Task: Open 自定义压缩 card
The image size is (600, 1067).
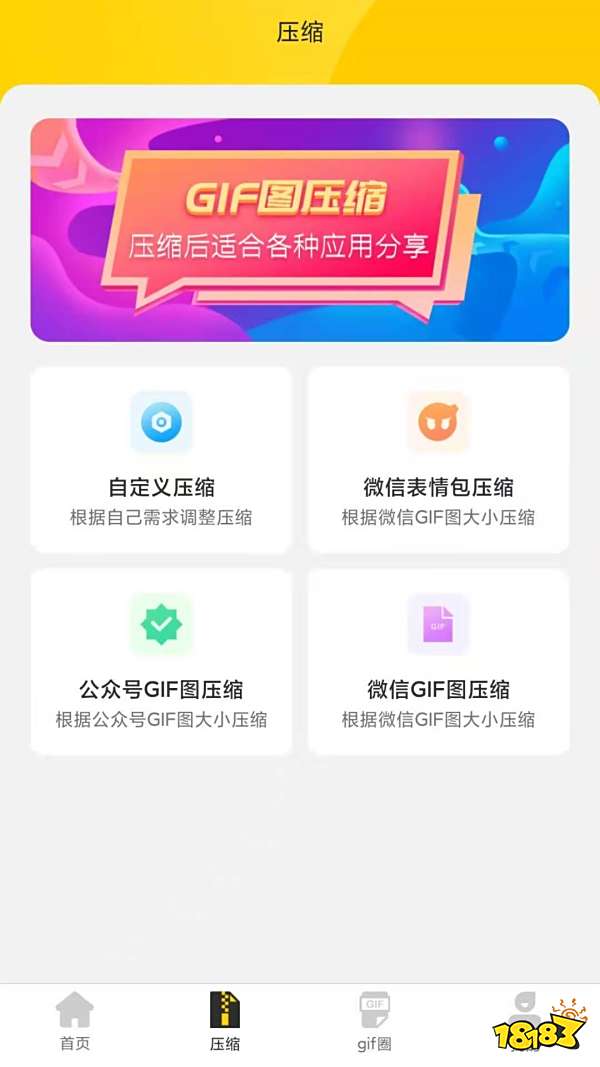Action: [x=161, y=460]
